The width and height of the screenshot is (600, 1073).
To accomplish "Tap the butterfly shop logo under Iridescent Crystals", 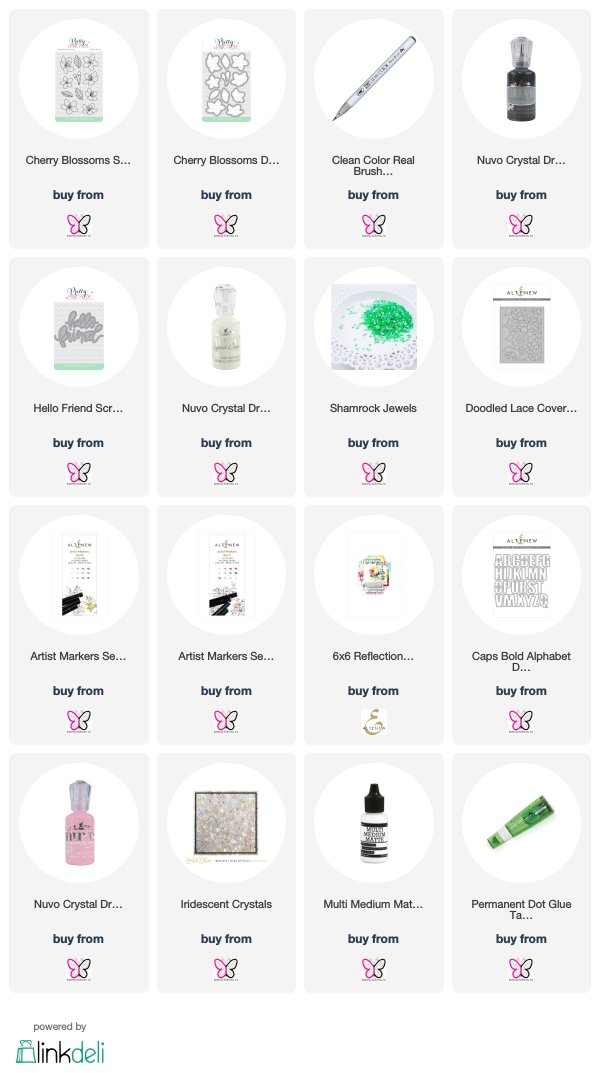I will click(226, 970).
